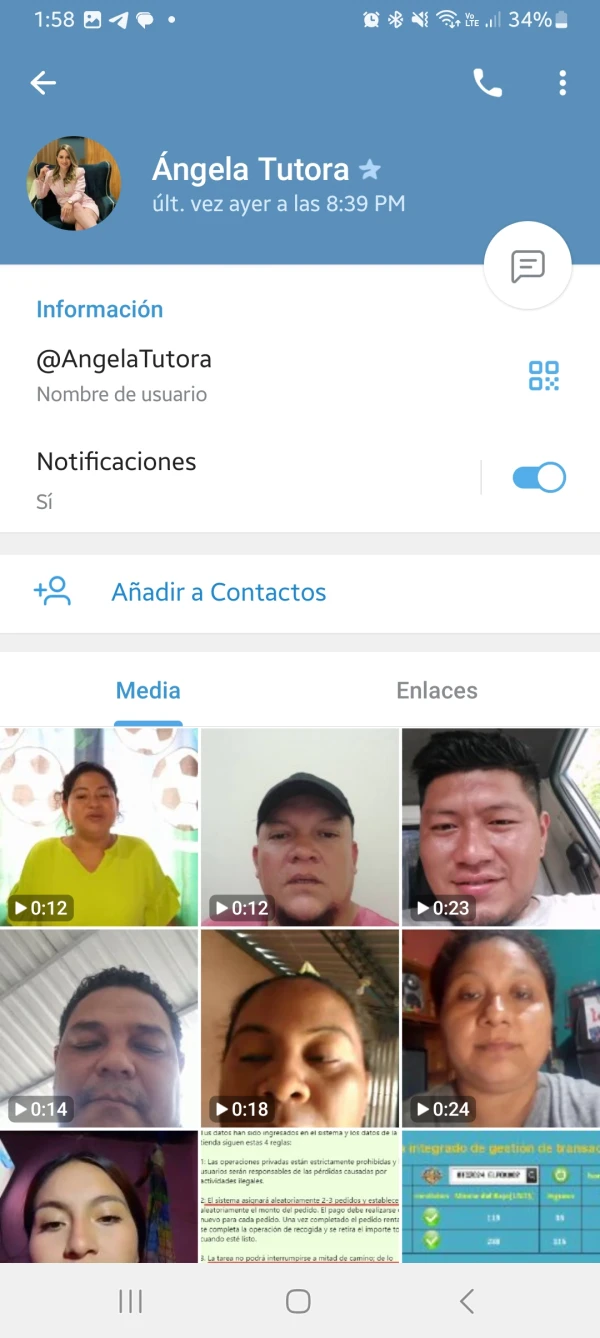Tap the @AngelaTutora username row
The width and height of the screenshot is (600, 1338).
pyautogui.click(x=200, y=375)
